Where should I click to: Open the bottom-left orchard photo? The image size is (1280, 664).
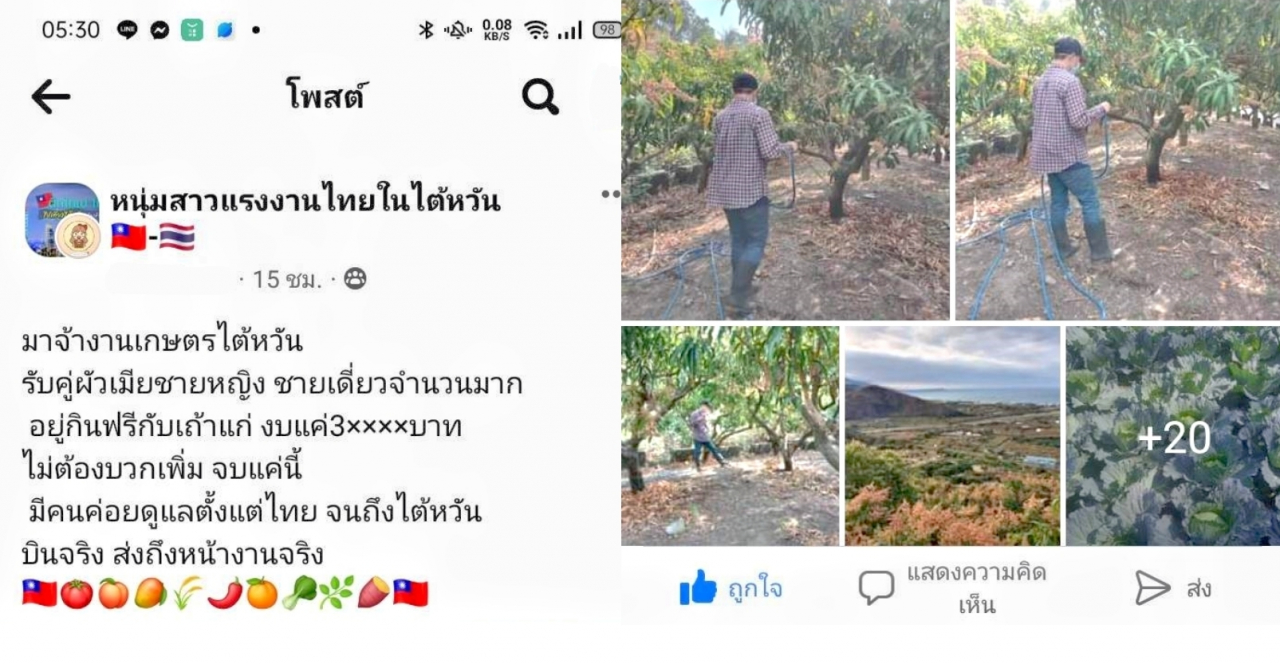(x=730, y=436)
